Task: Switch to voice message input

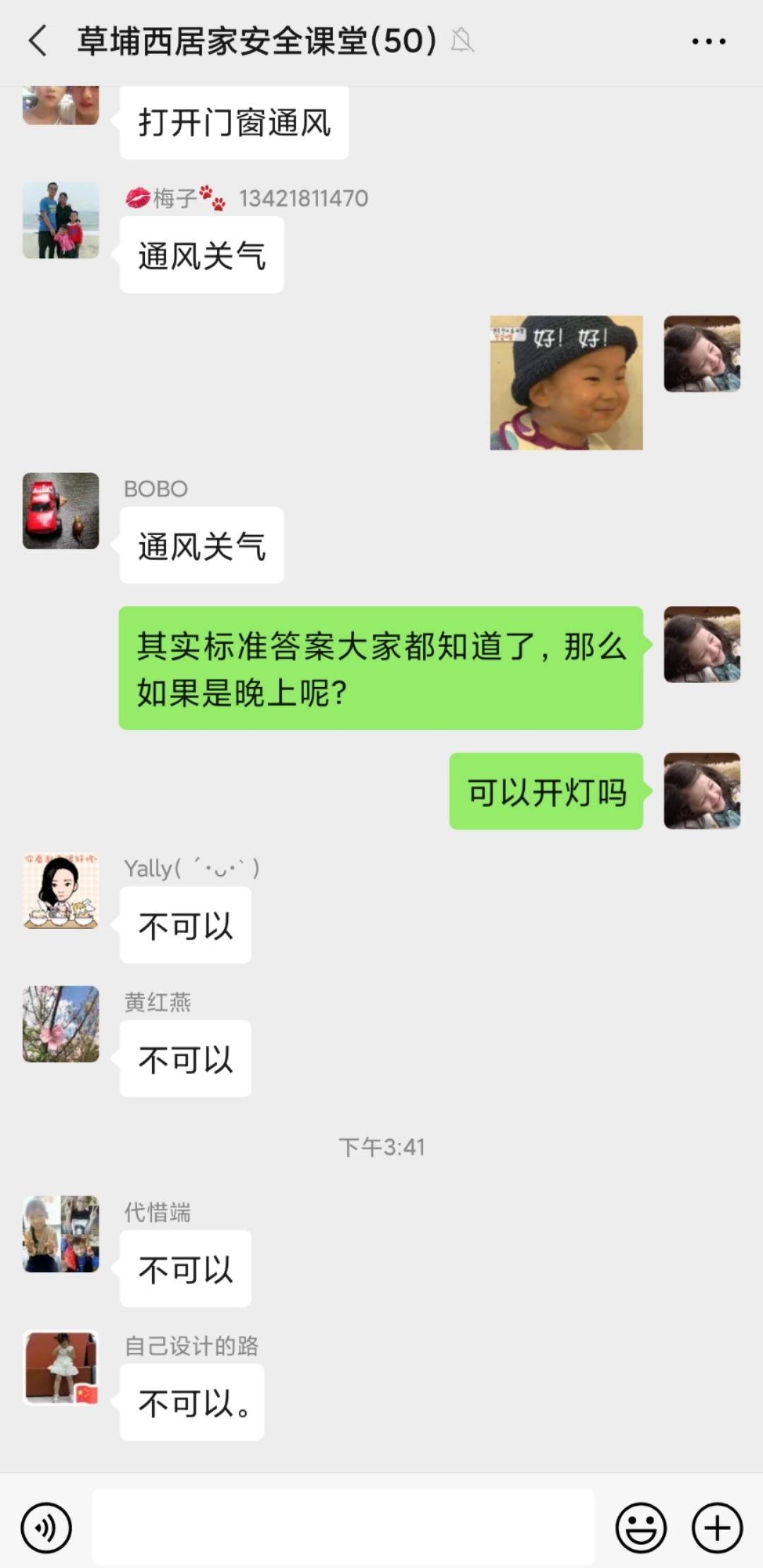Action: coord(47,1528)
